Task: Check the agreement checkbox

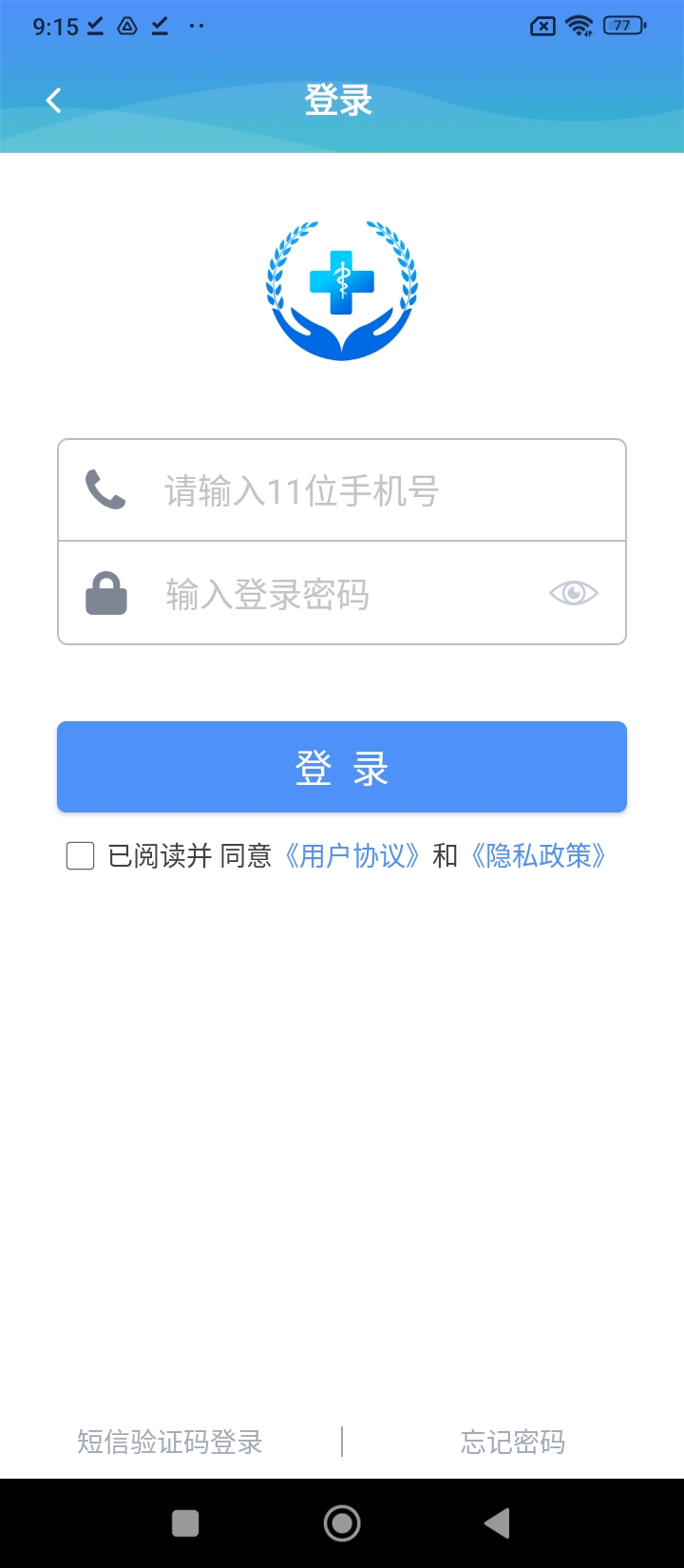Action: tap(81, 856)
